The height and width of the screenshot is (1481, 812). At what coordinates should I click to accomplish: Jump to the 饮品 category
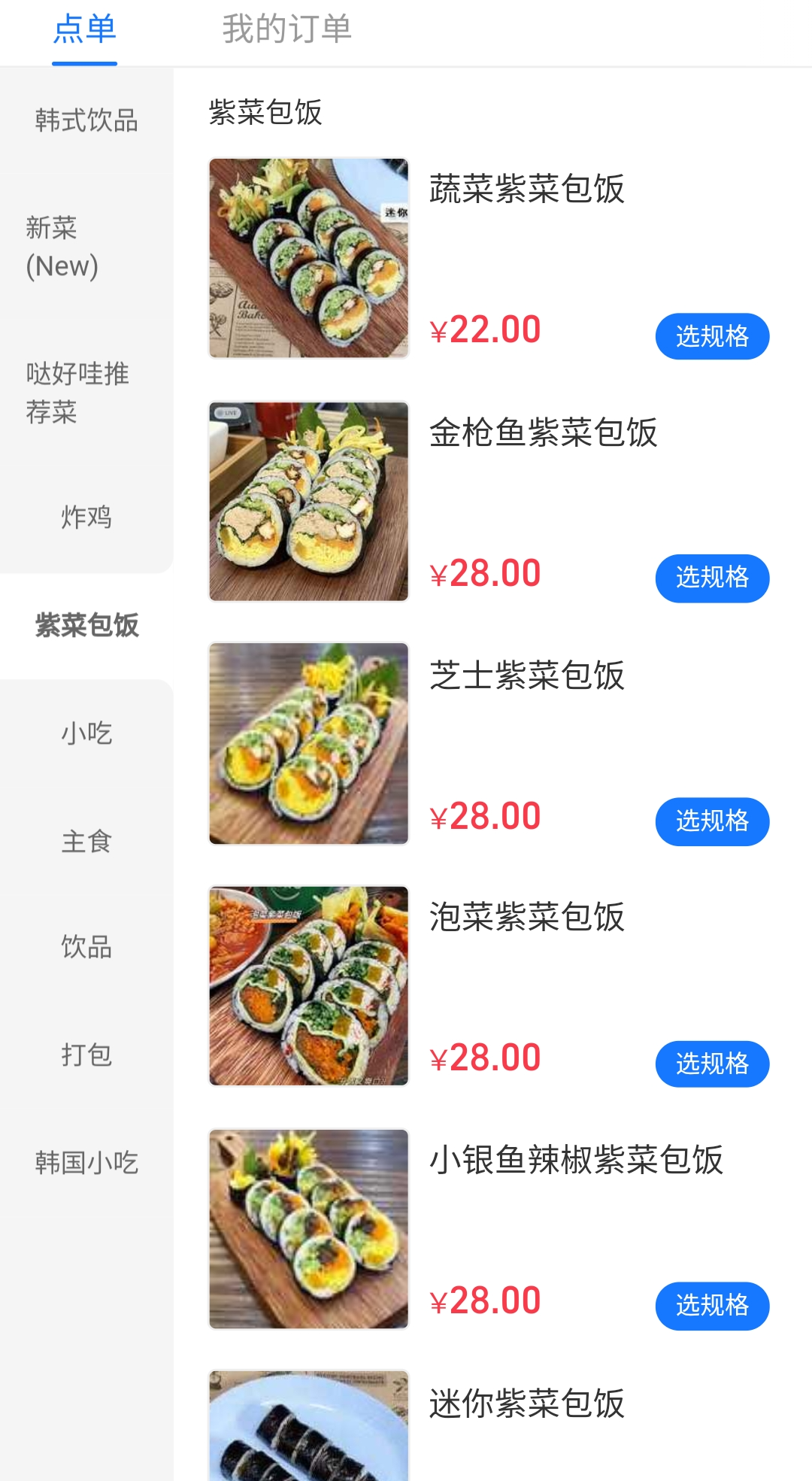coord(86,947)
